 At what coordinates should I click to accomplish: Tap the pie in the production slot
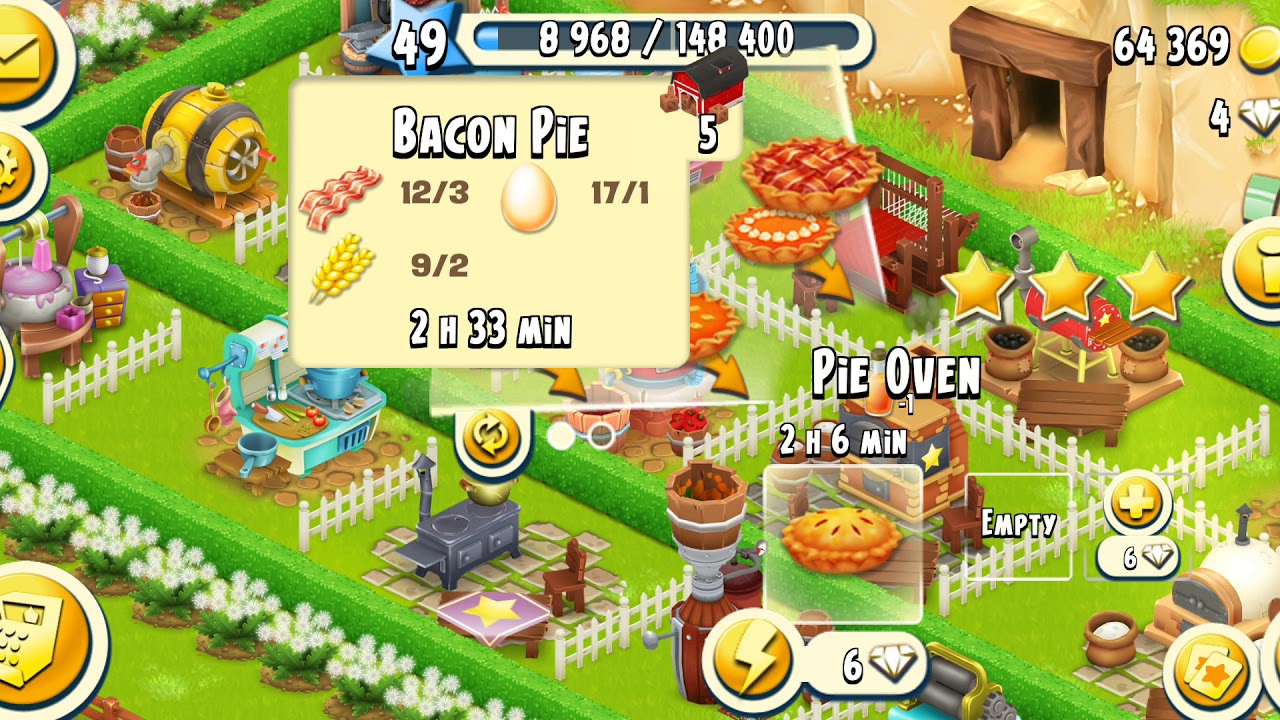tap(842, 541)
